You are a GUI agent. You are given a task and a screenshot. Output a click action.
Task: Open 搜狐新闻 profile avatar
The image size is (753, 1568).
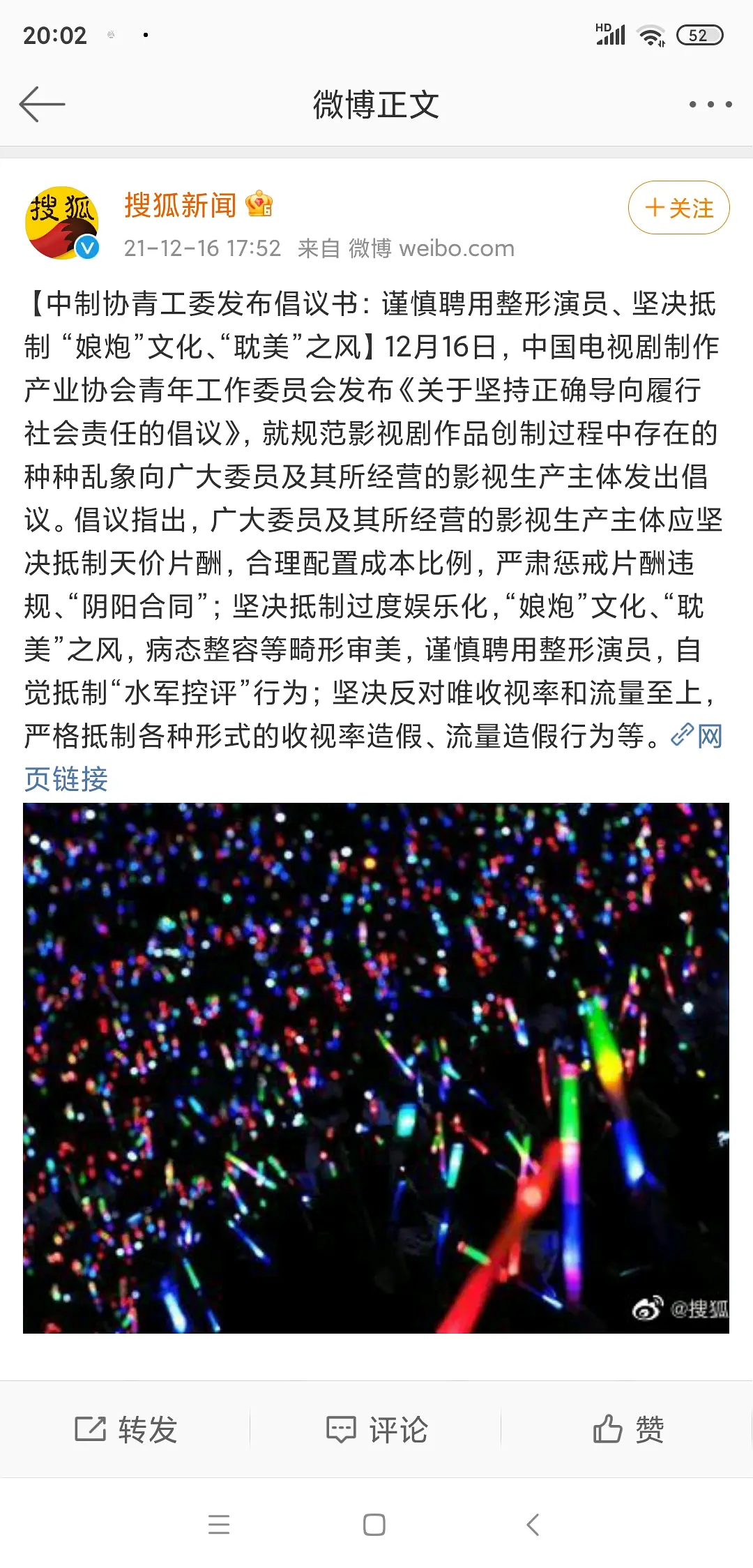click(62, 223)
